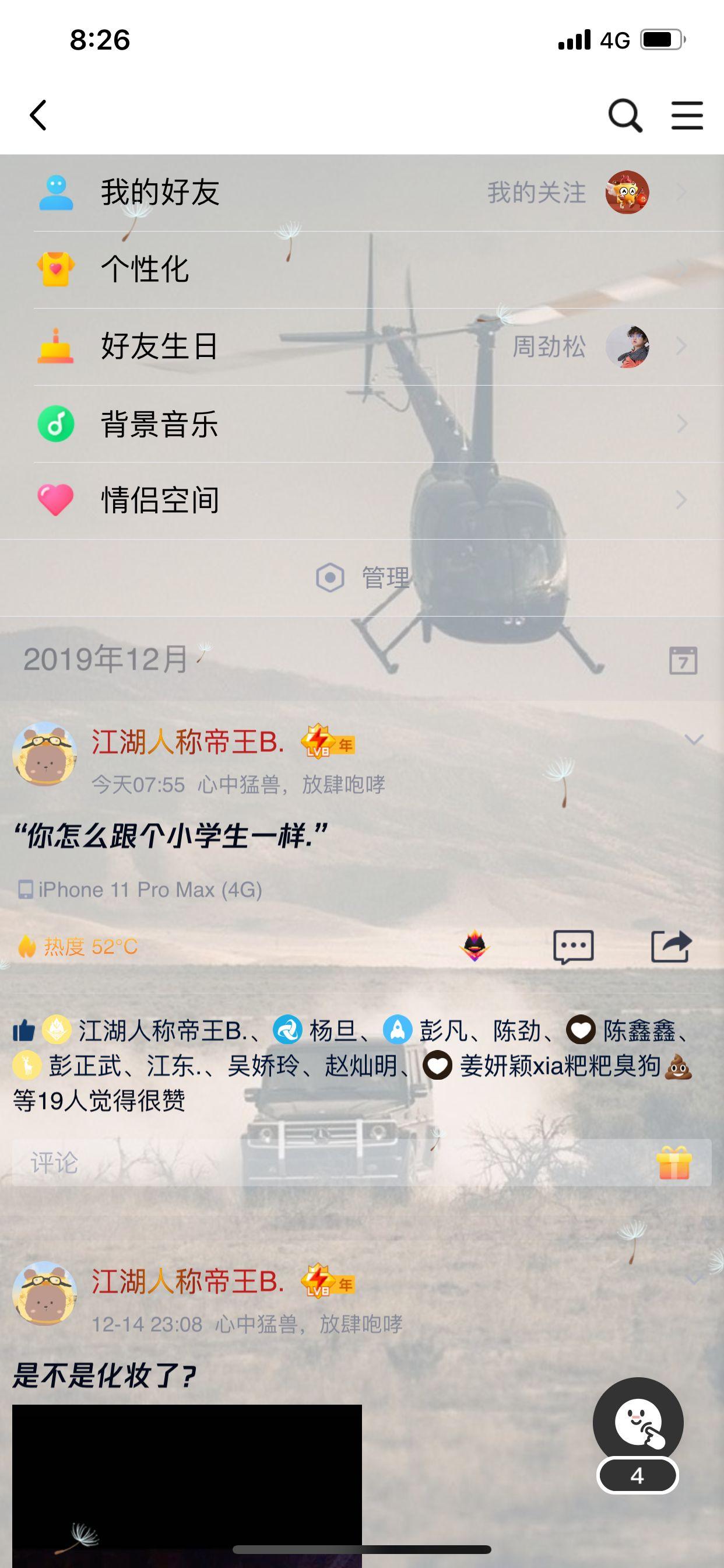Open 江湖人称帝王B. profile from the 今天07:55 post
Viewport: 724px width, 1568px height.
point(187,742)
